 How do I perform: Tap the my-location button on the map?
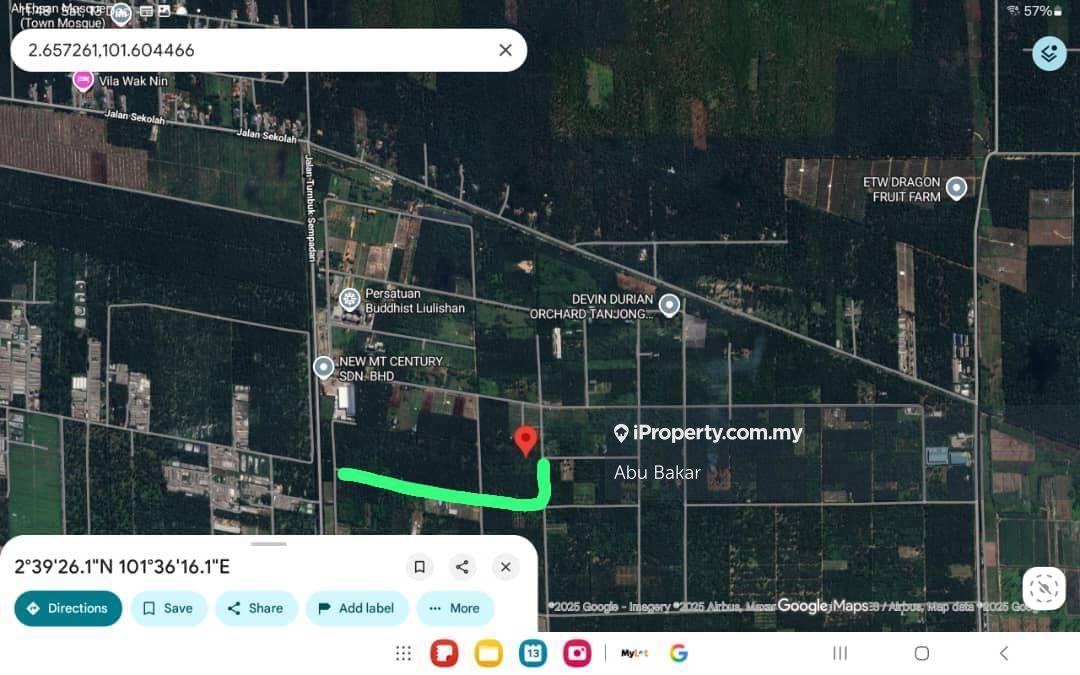(1043, 588)
